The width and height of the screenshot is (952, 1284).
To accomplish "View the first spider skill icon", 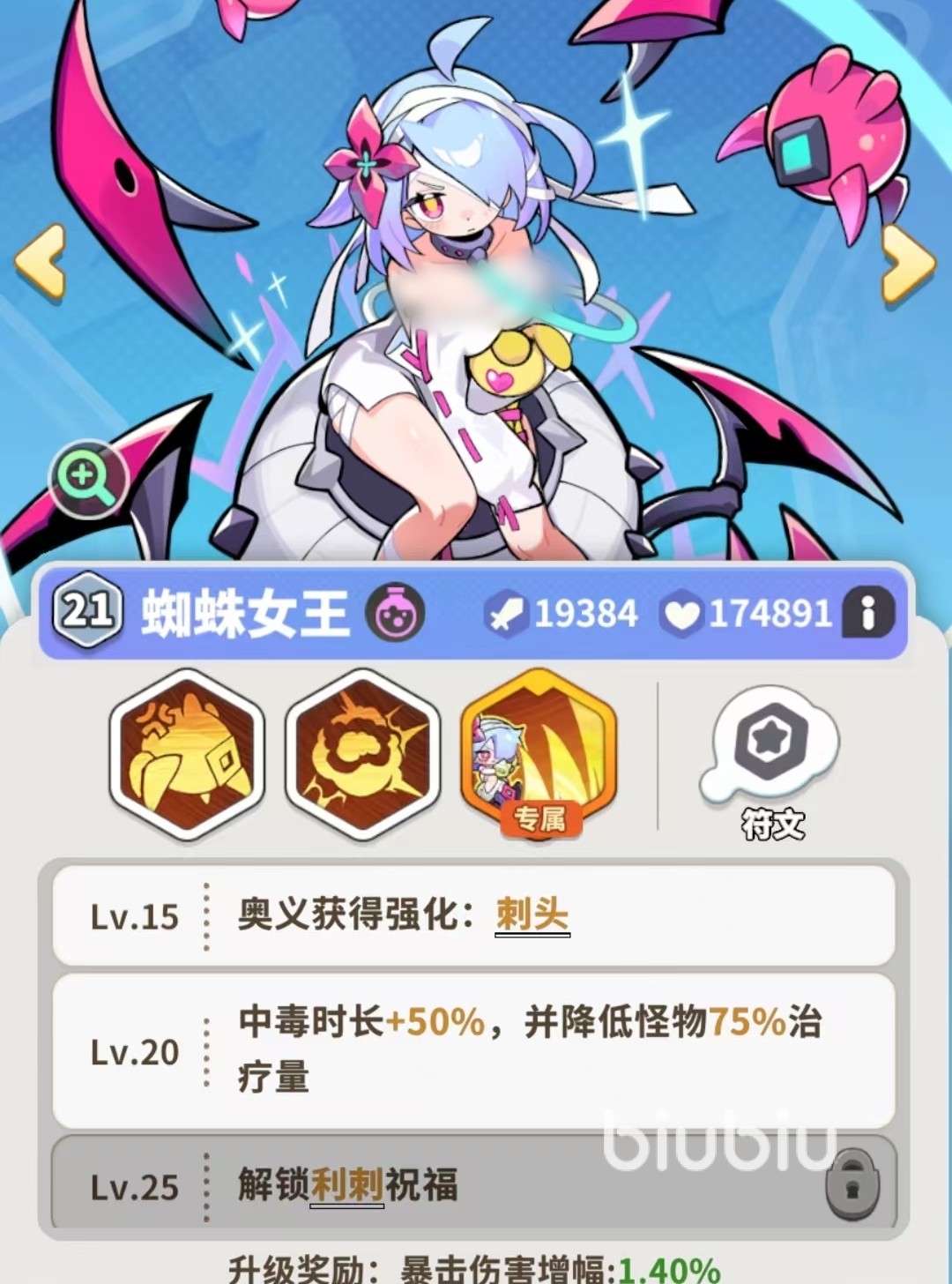I will click(187, 754).
